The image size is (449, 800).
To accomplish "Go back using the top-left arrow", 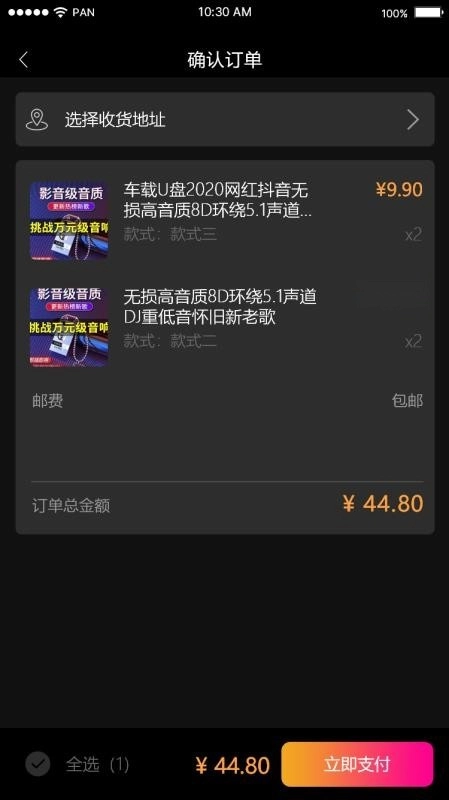I will [x=23, y=60].
